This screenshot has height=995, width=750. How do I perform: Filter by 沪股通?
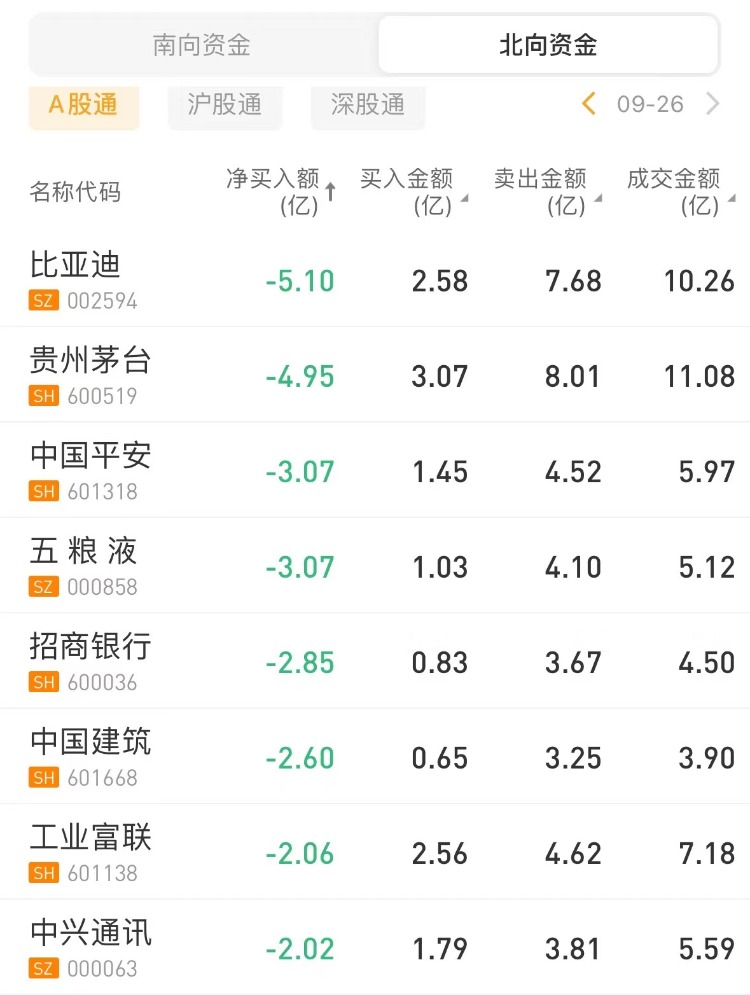[x=225, y=105]
